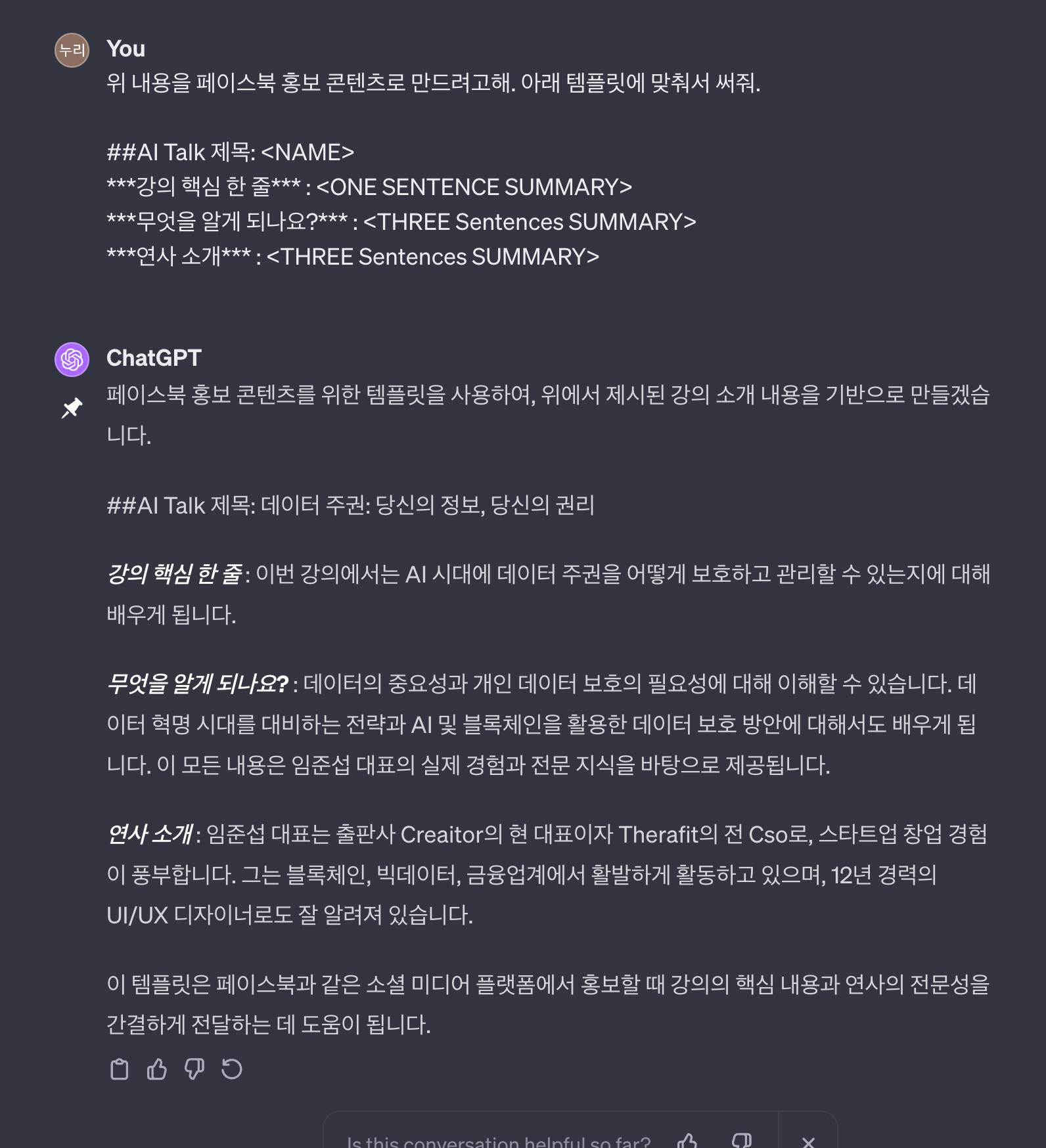Rate conversation unhelpful with banner thumbs down
Screen dimensions: 1046x1148
[741, 1141]
